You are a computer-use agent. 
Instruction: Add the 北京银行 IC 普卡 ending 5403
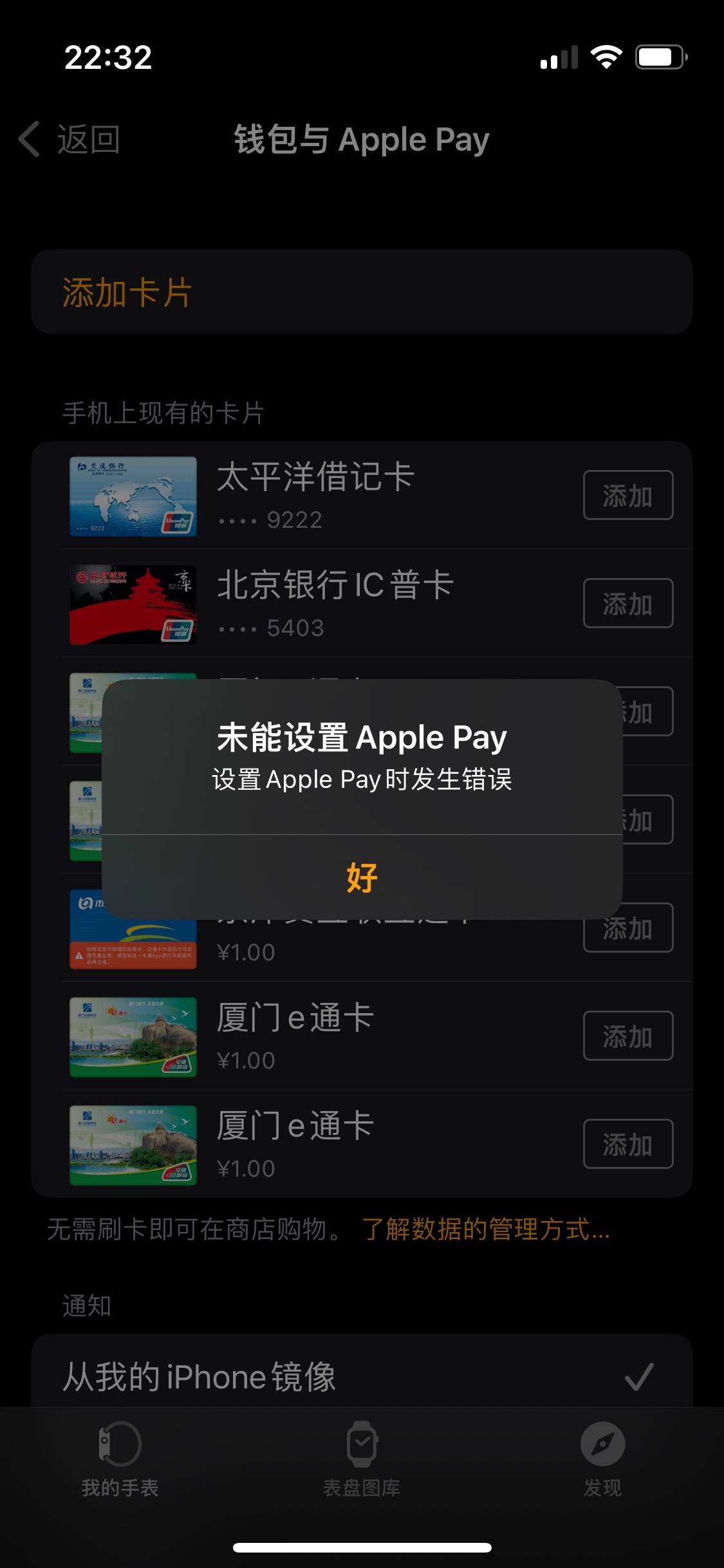pos(627,603)
